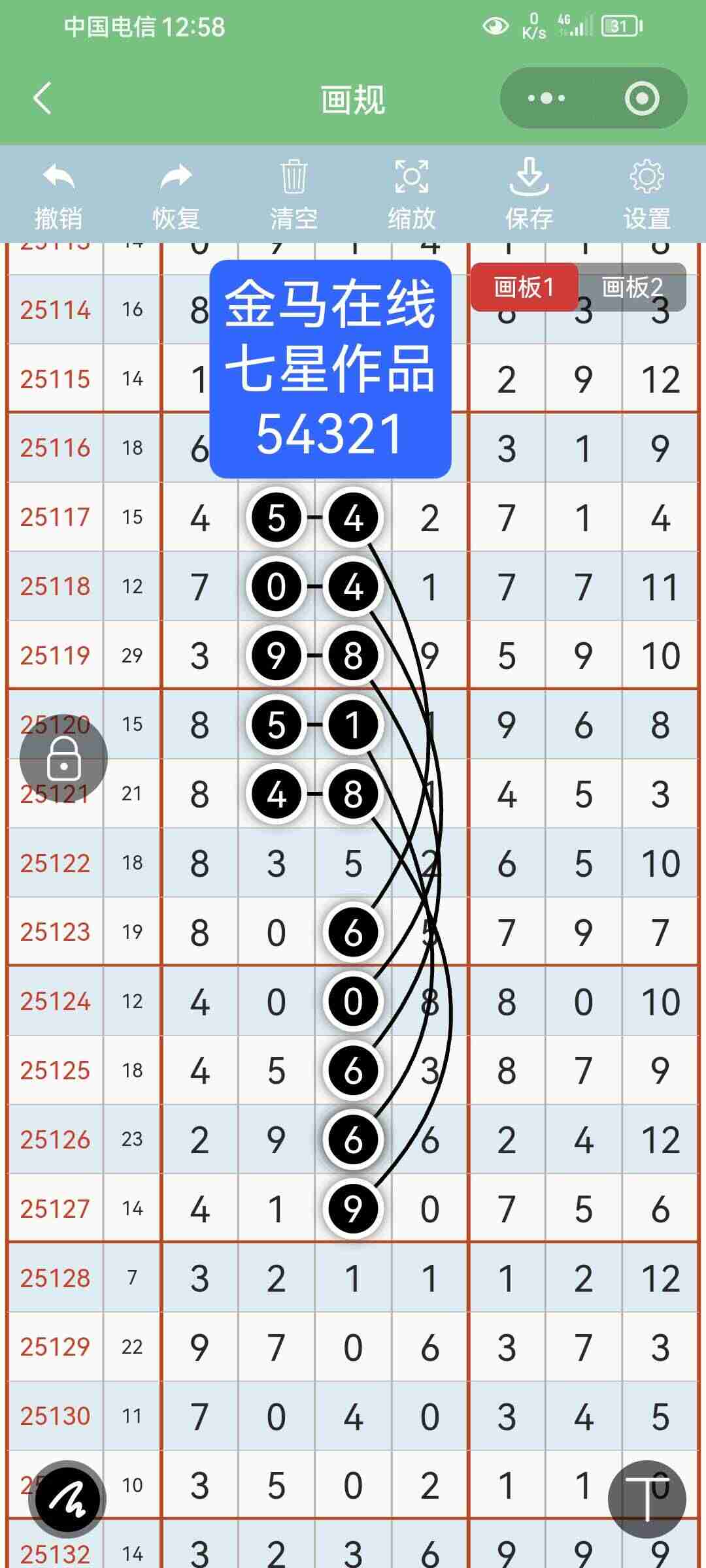Undo the last drawing with 撤销

(58, 195)
